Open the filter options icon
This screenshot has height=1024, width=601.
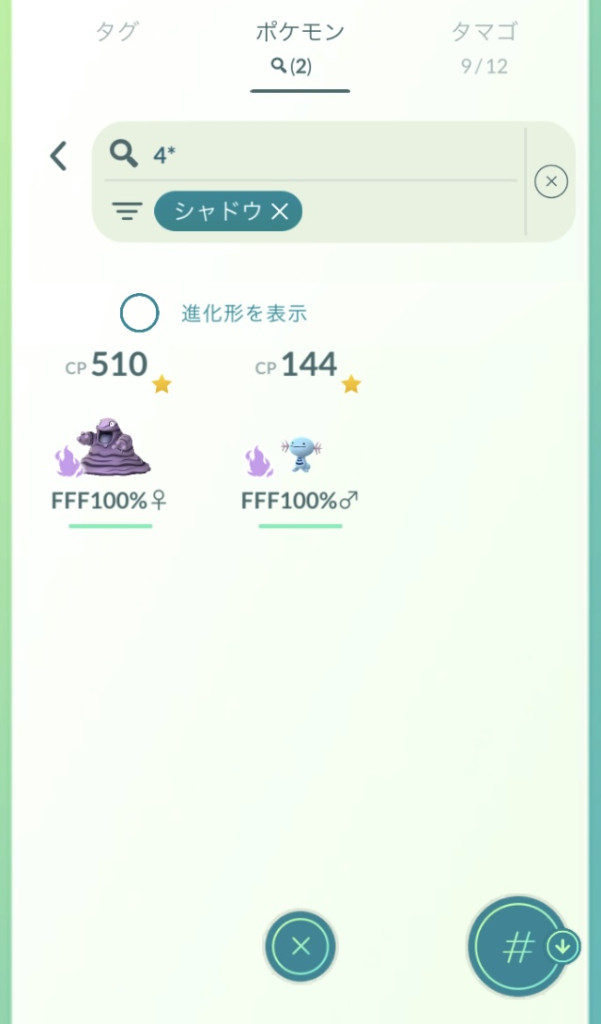pyautogui.click(x=126, y=211)
